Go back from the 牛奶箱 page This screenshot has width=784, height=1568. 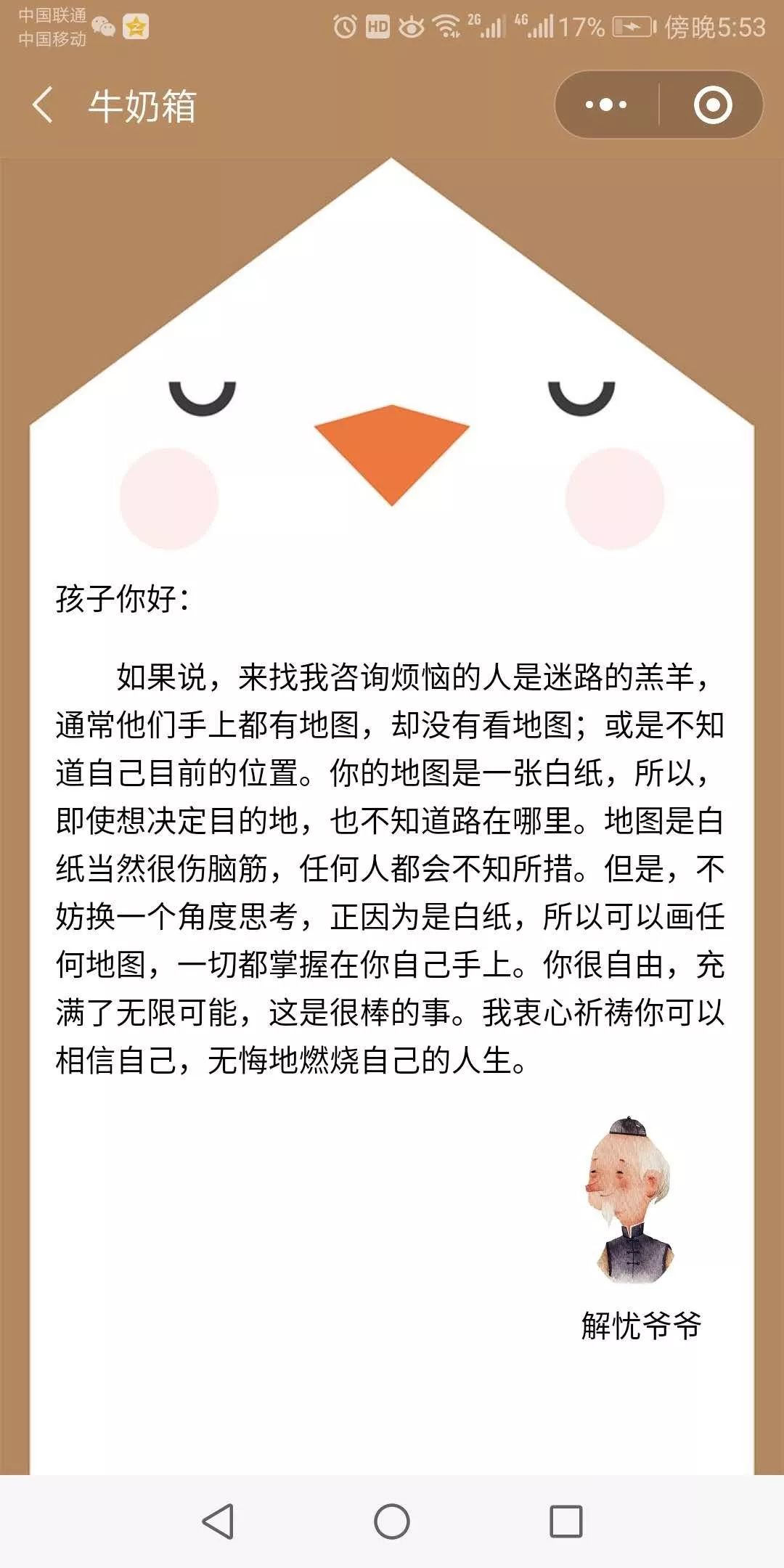coord(44,105)
